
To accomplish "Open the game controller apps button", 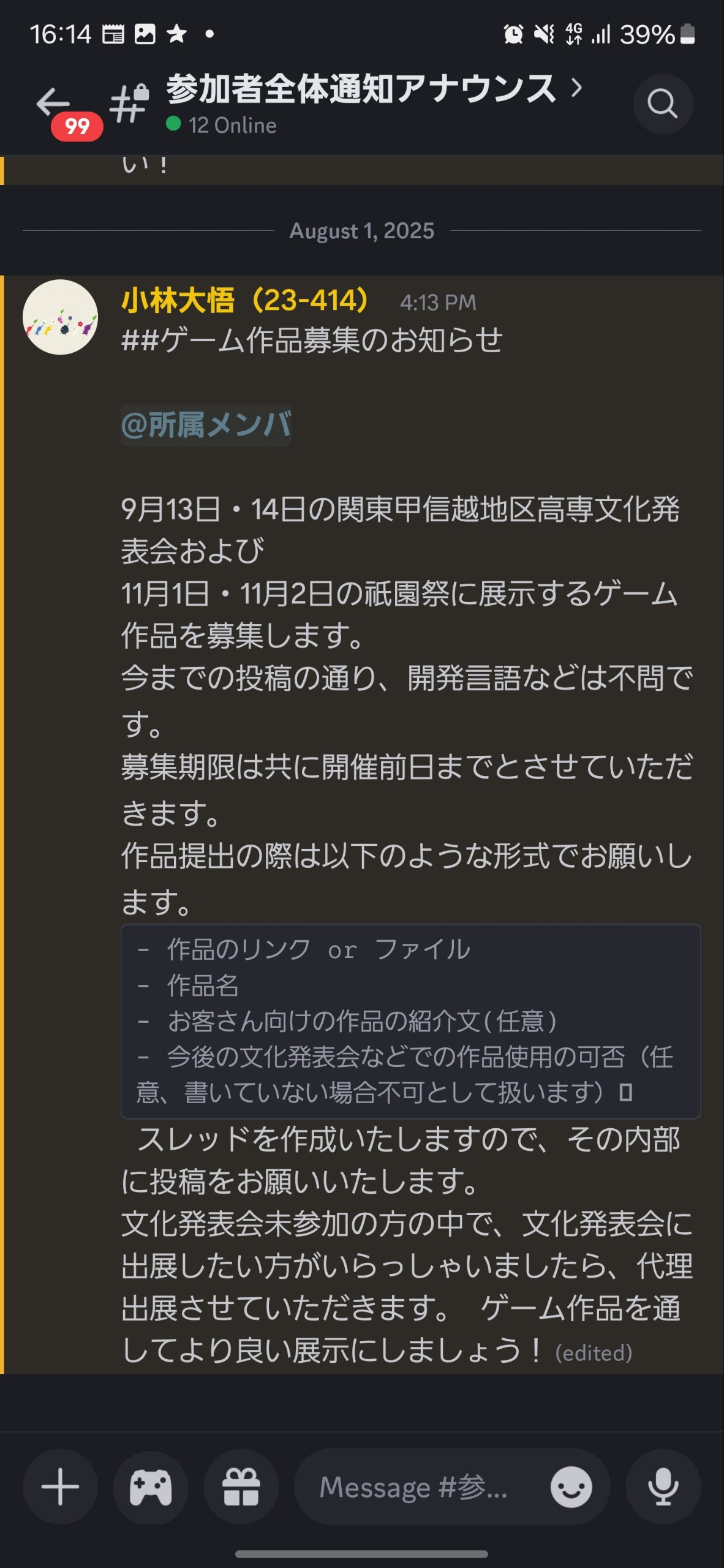I will pyautogui.click(x=151, y=1487).
